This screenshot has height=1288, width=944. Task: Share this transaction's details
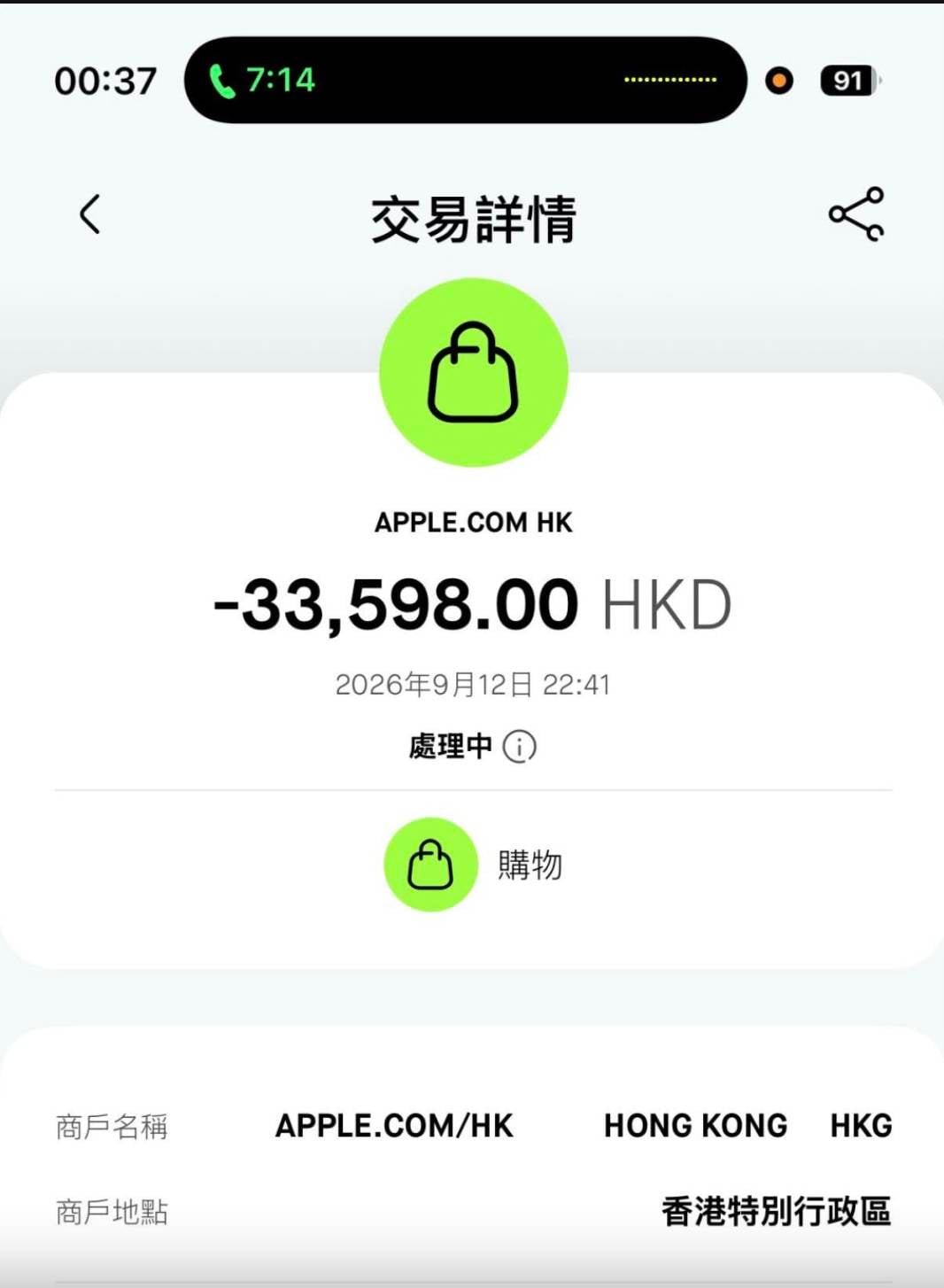coord(856,214)
